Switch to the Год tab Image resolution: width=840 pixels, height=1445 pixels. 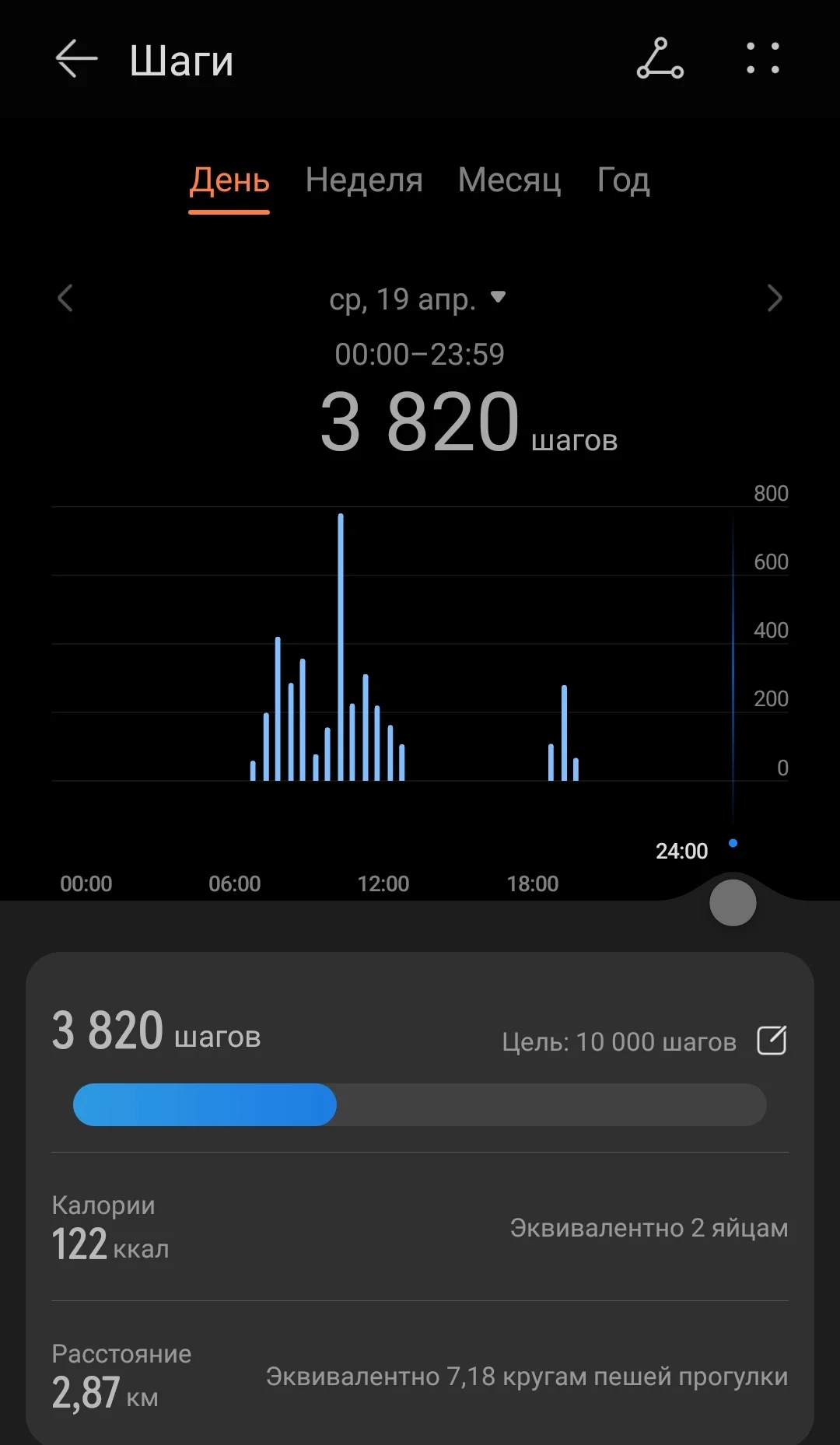pos(623,180)
